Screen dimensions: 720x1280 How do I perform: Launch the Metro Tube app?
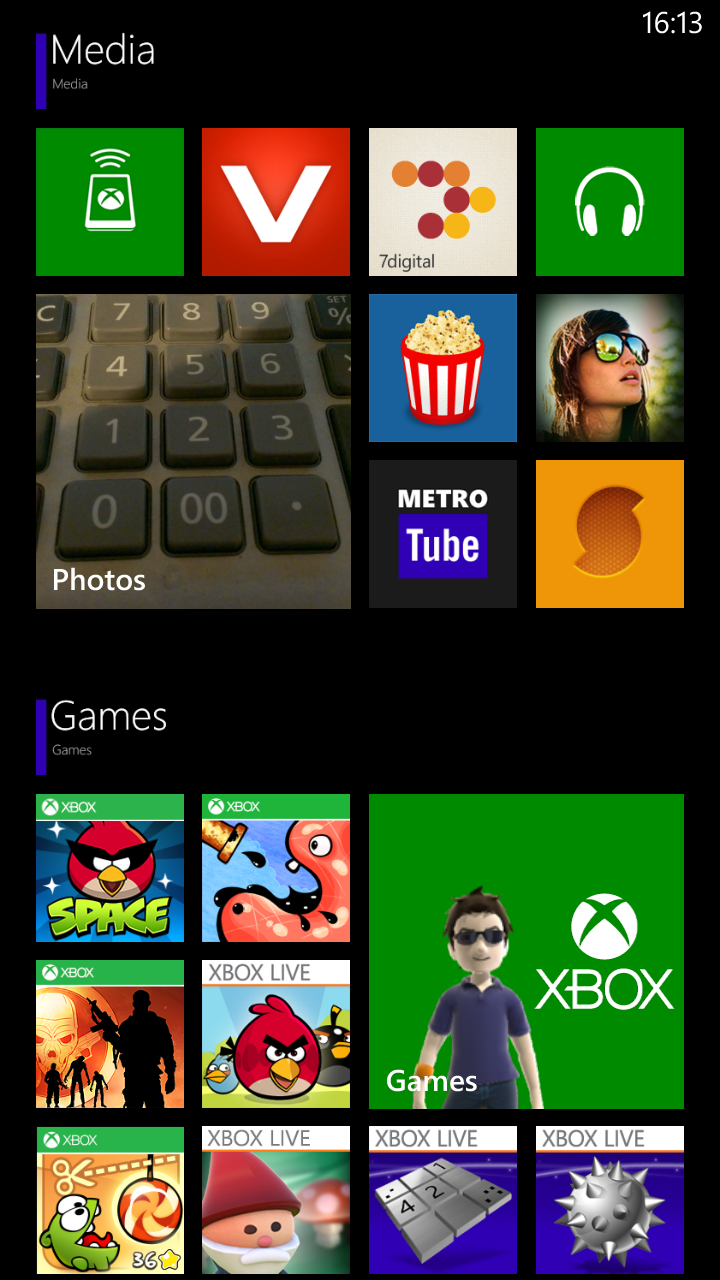(443, 534)
